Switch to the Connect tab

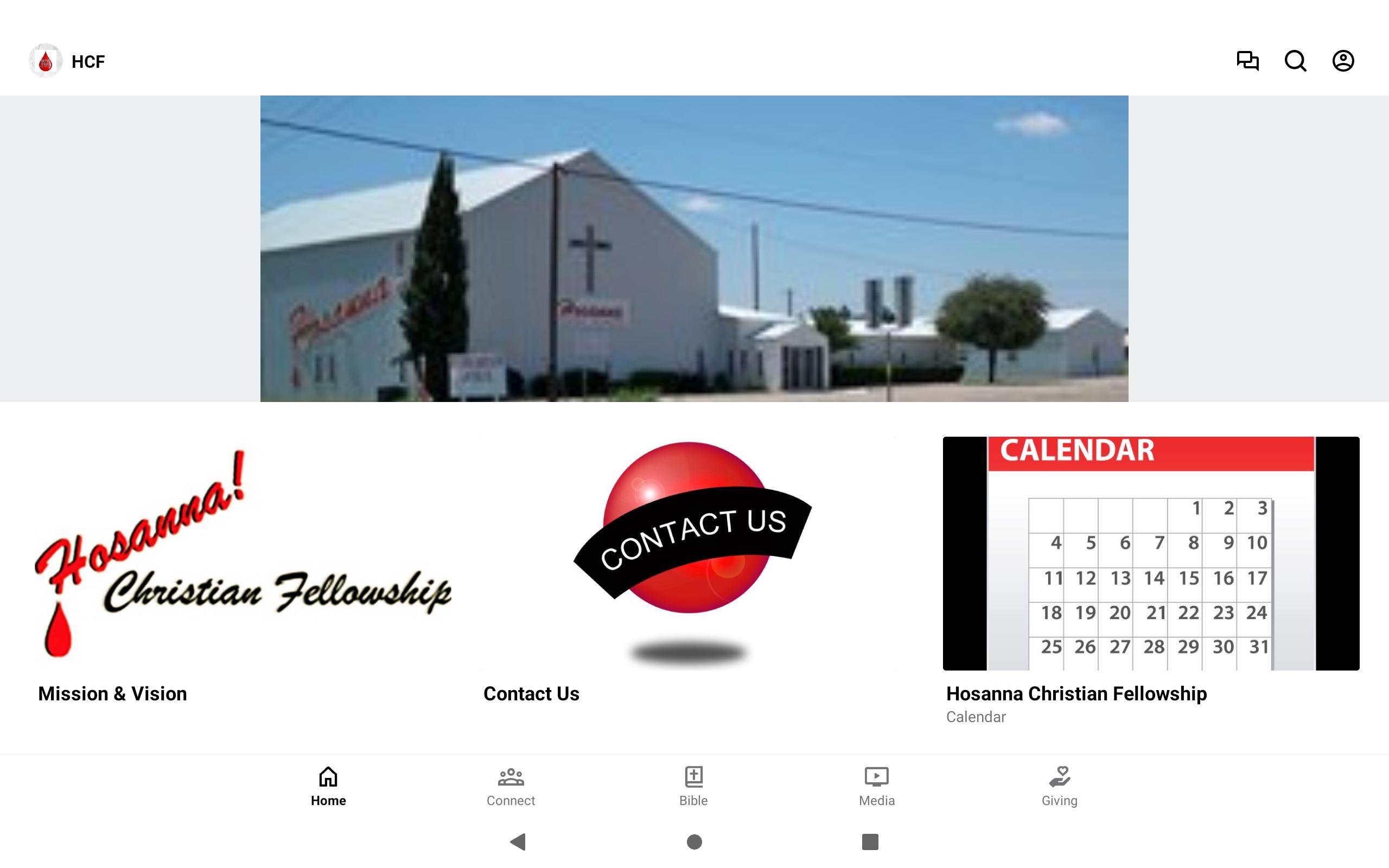[x=510, y=786]
